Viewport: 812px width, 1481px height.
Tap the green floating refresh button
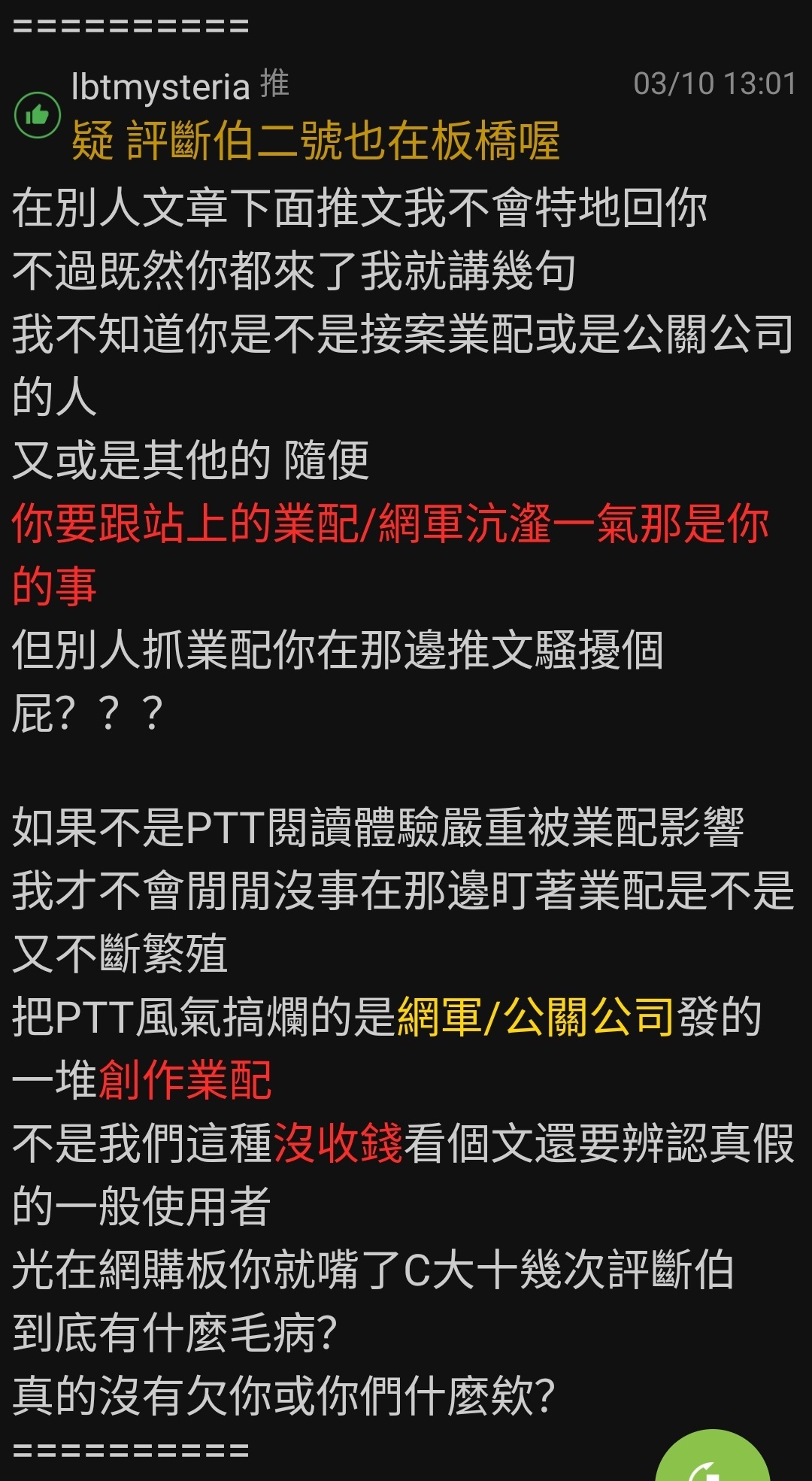pos(711,1461)
